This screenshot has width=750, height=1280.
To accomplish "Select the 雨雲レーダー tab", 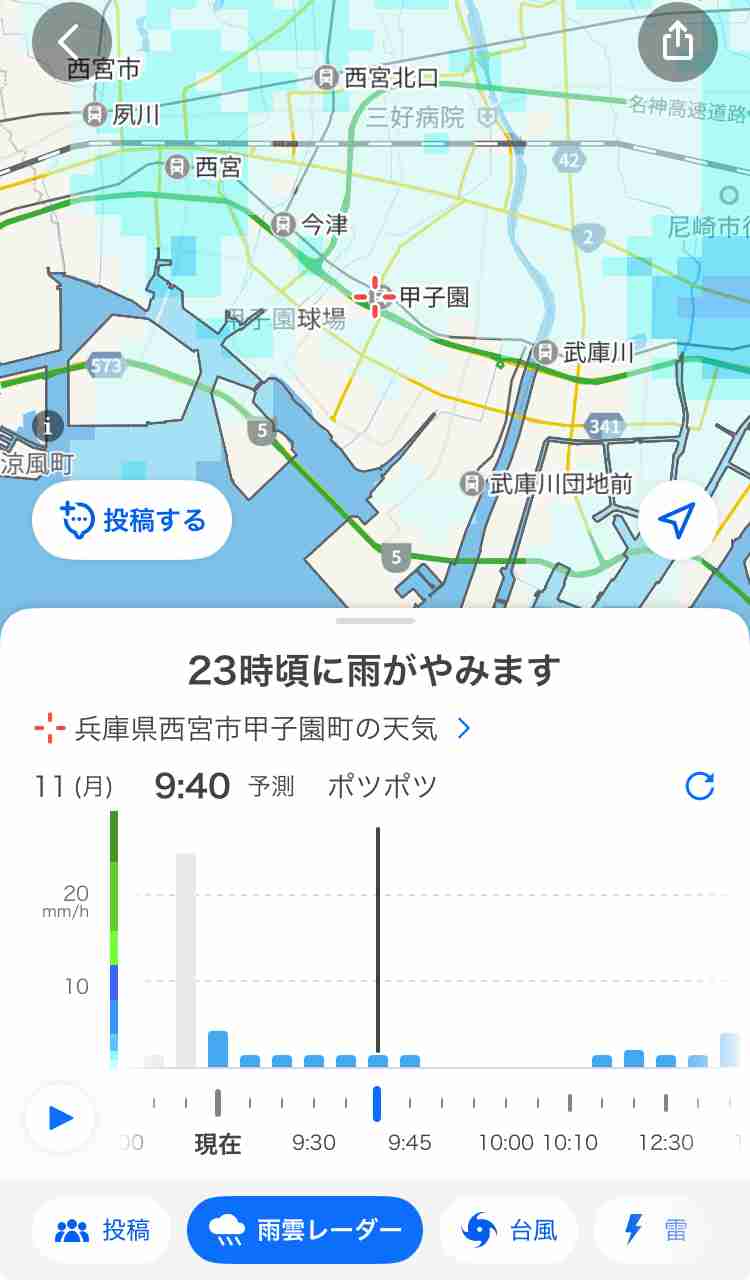I will [305, 1229].
